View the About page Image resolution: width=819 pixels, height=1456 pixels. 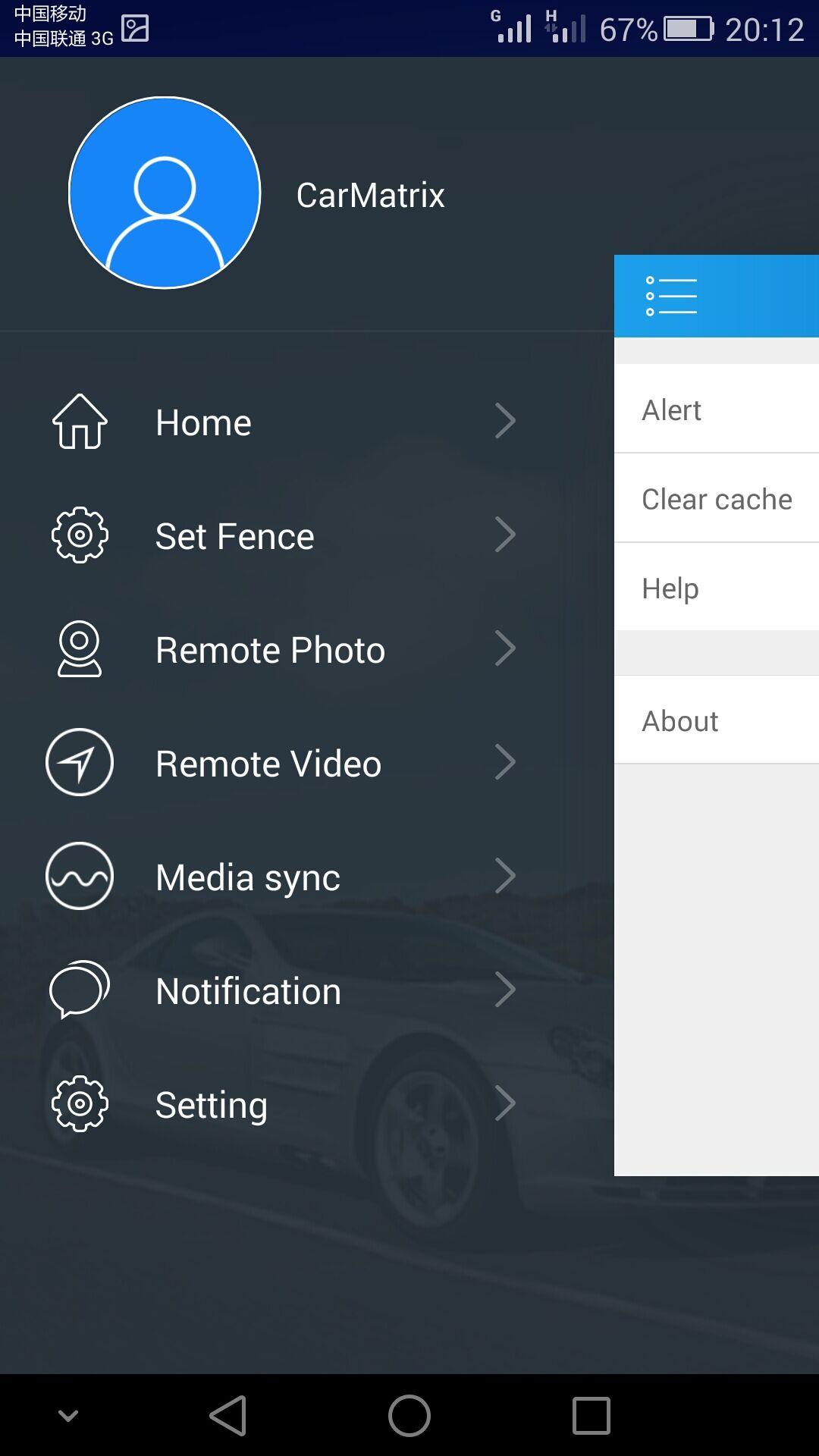coord(717,720)
